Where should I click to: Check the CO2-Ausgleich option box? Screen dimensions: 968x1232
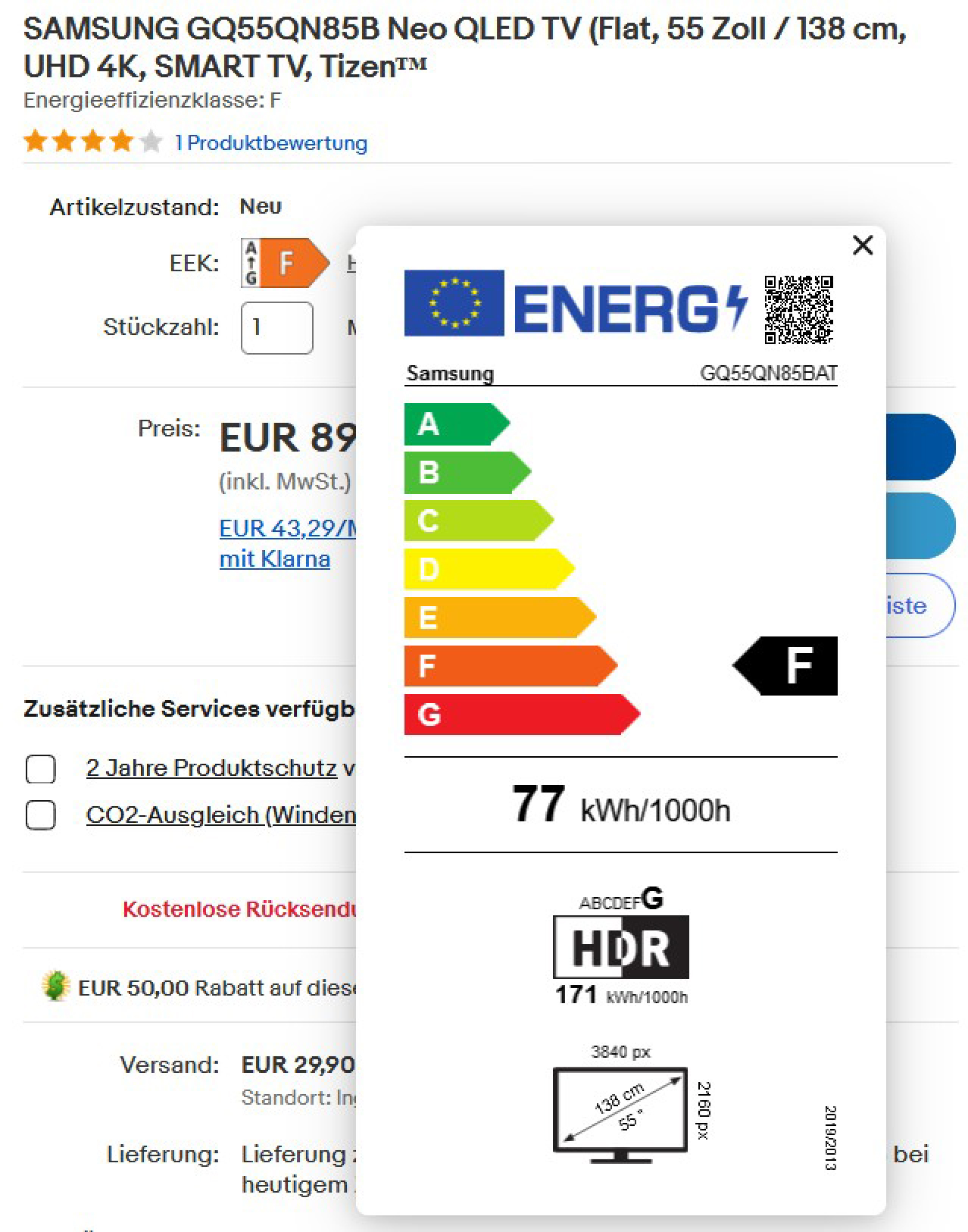pyautogui.click(x=41, y=815)
